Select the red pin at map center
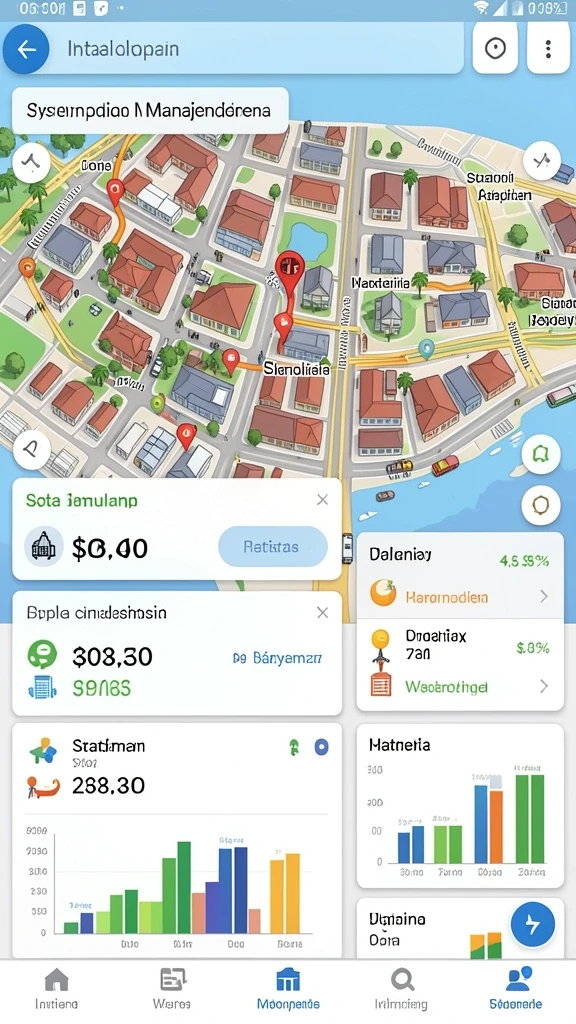Screen dimensions: 576x1024 tap(287, 269)
